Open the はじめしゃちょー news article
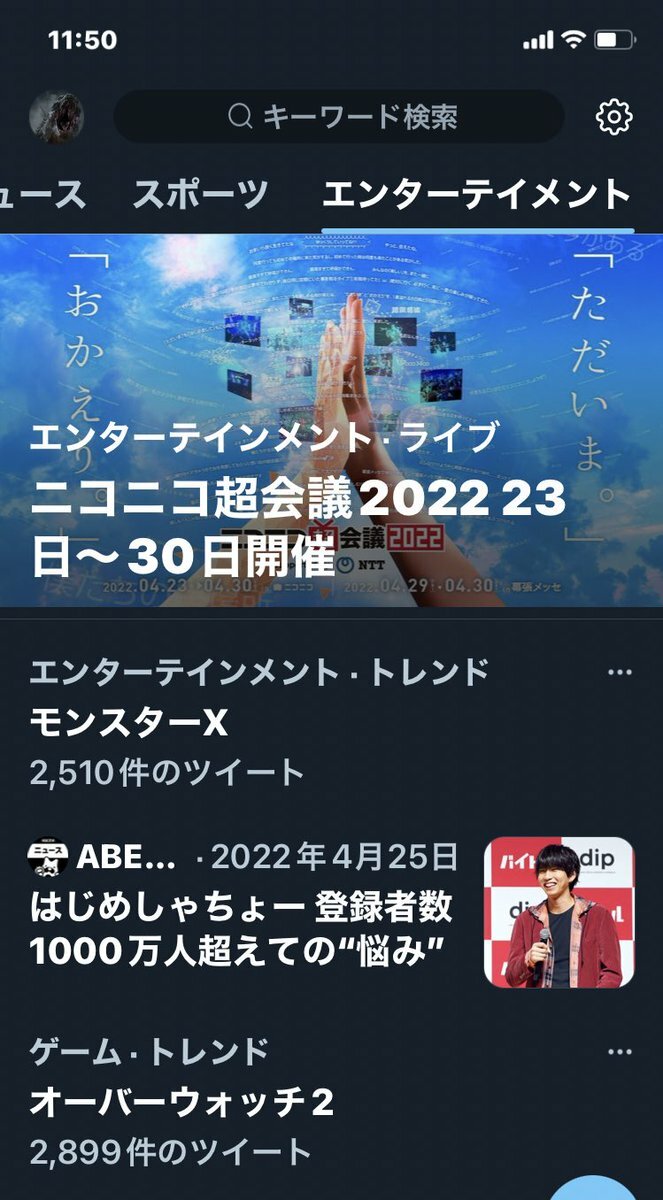Viewport: 663px width, 1200px height. (x=240, y=908)
